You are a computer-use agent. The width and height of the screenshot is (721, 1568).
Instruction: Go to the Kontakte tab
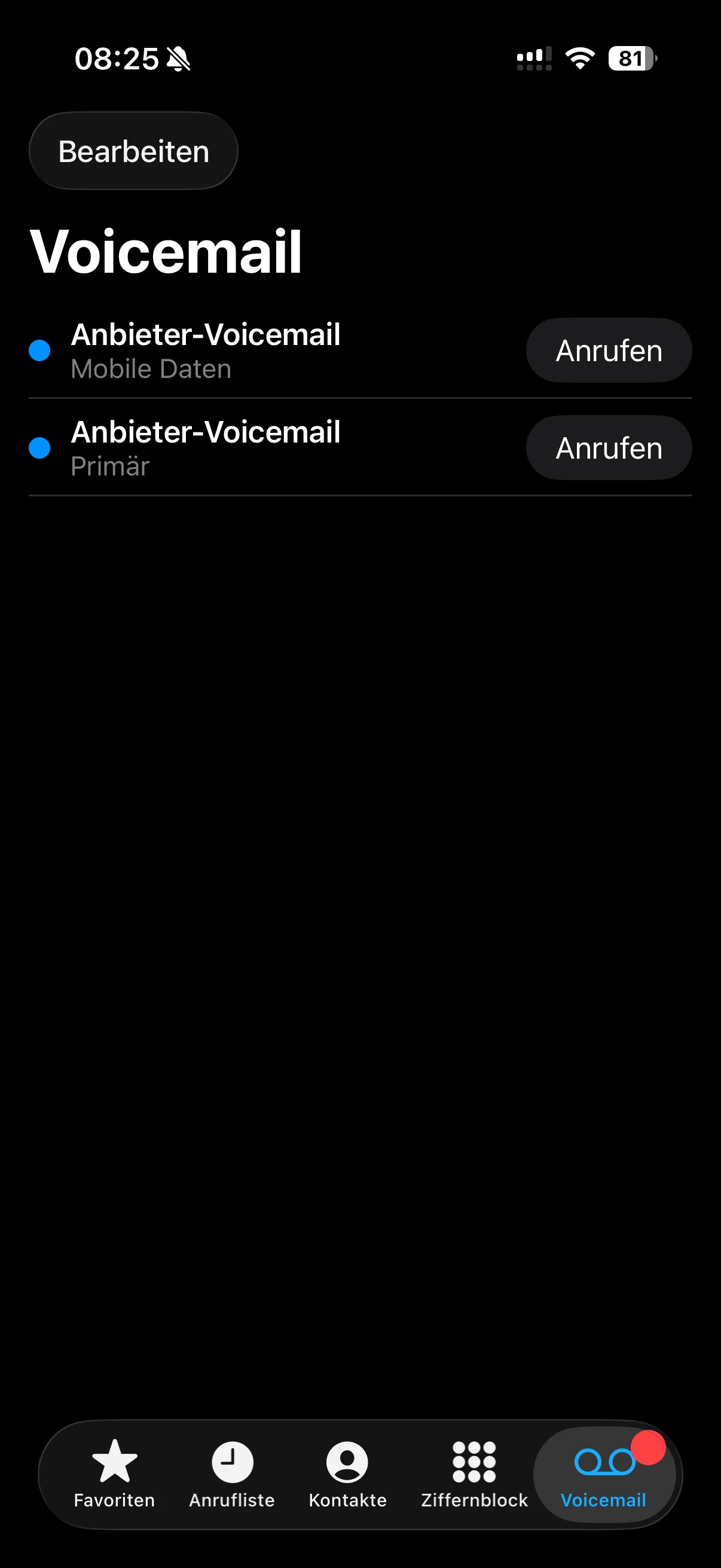347,1473
